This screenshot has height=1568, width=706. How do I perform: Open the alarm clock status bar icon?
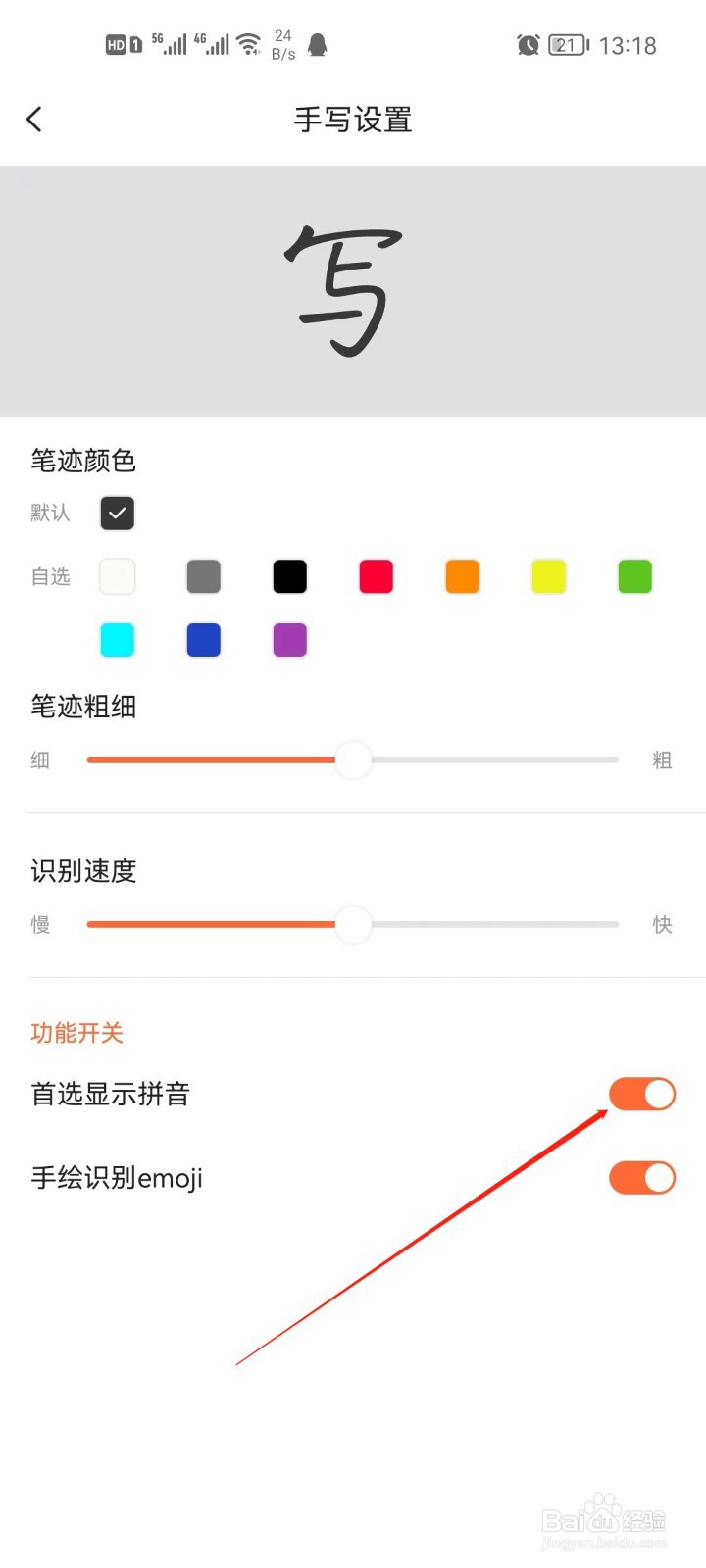tap(529, 44)
